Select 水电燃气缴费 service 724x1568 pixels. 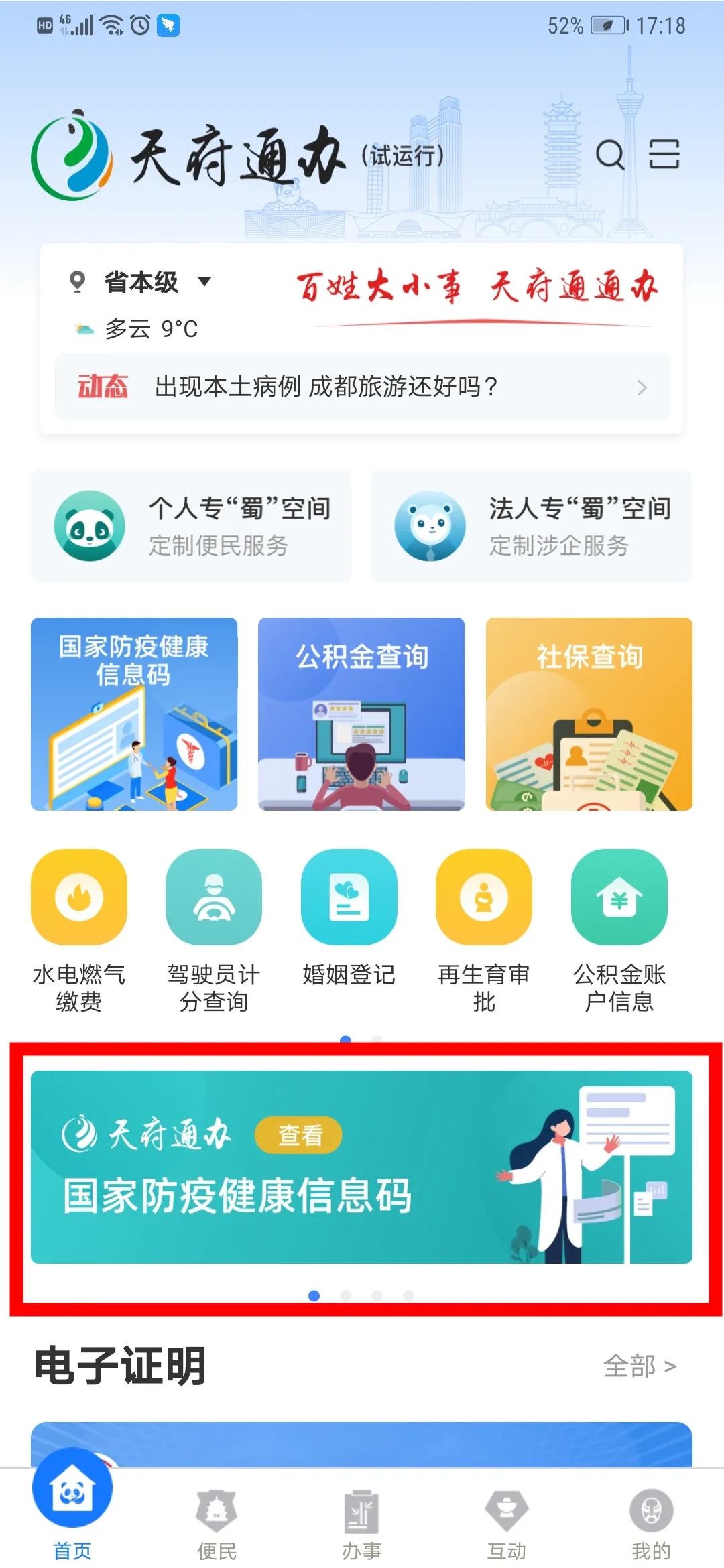tap(79, 930)
